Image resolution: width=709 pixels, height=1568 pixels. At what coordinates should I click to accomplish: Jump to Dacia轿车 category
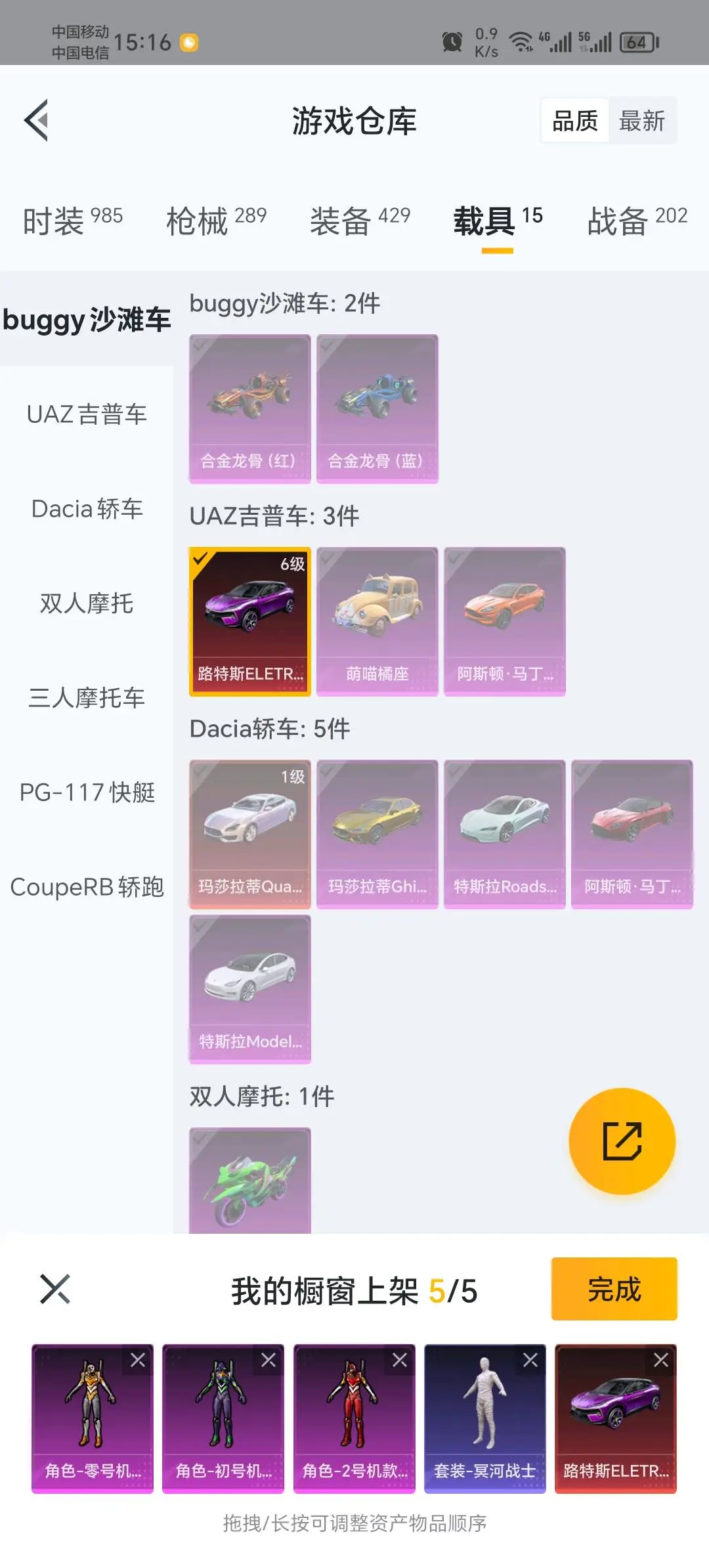pos(87,509)
